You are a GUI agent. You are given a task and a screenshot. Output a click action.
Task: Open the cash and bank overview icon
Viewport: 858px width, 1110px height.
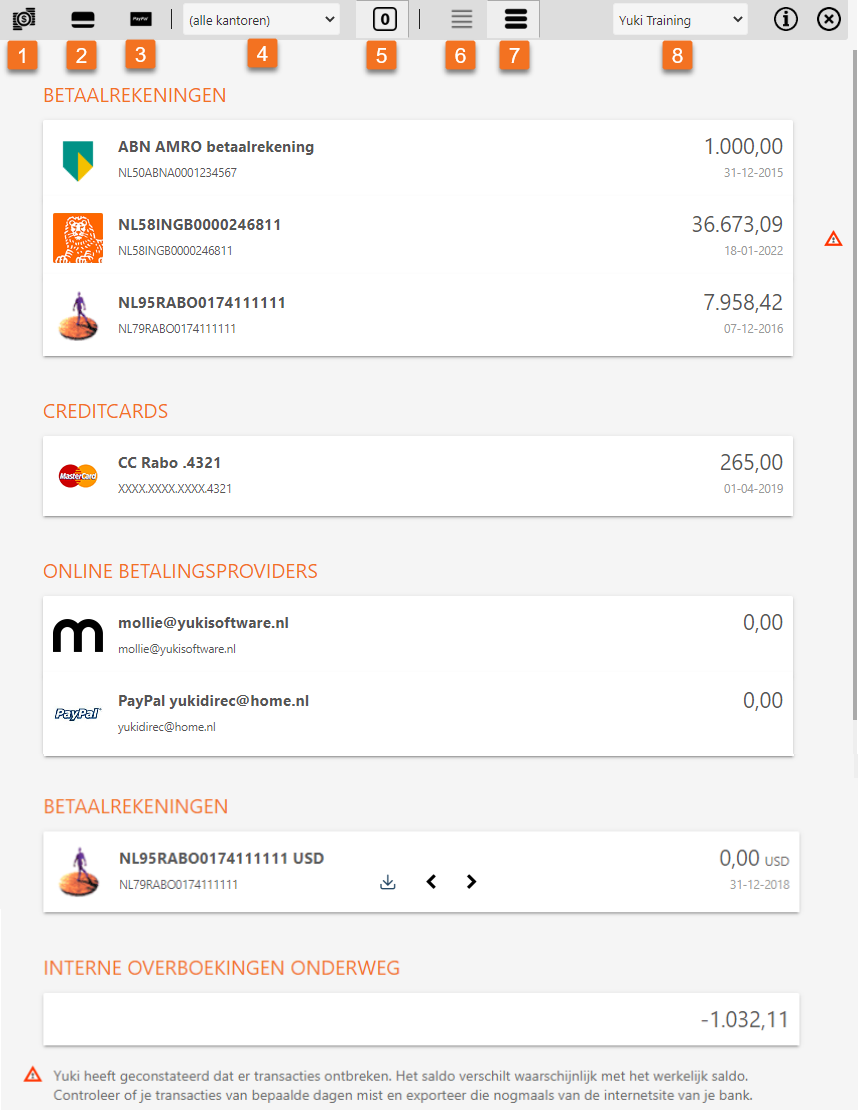coord(24,18)
